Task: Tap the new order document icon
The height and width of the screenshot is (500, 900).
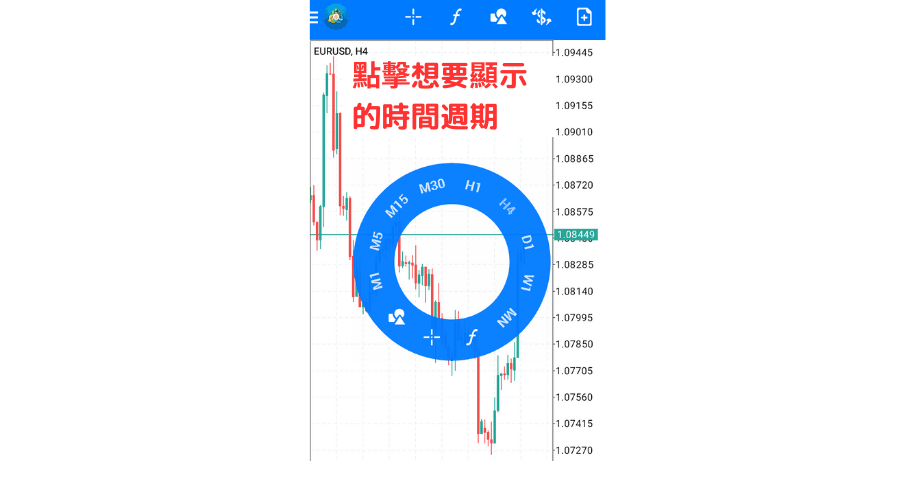Action: tap(584, 17)
